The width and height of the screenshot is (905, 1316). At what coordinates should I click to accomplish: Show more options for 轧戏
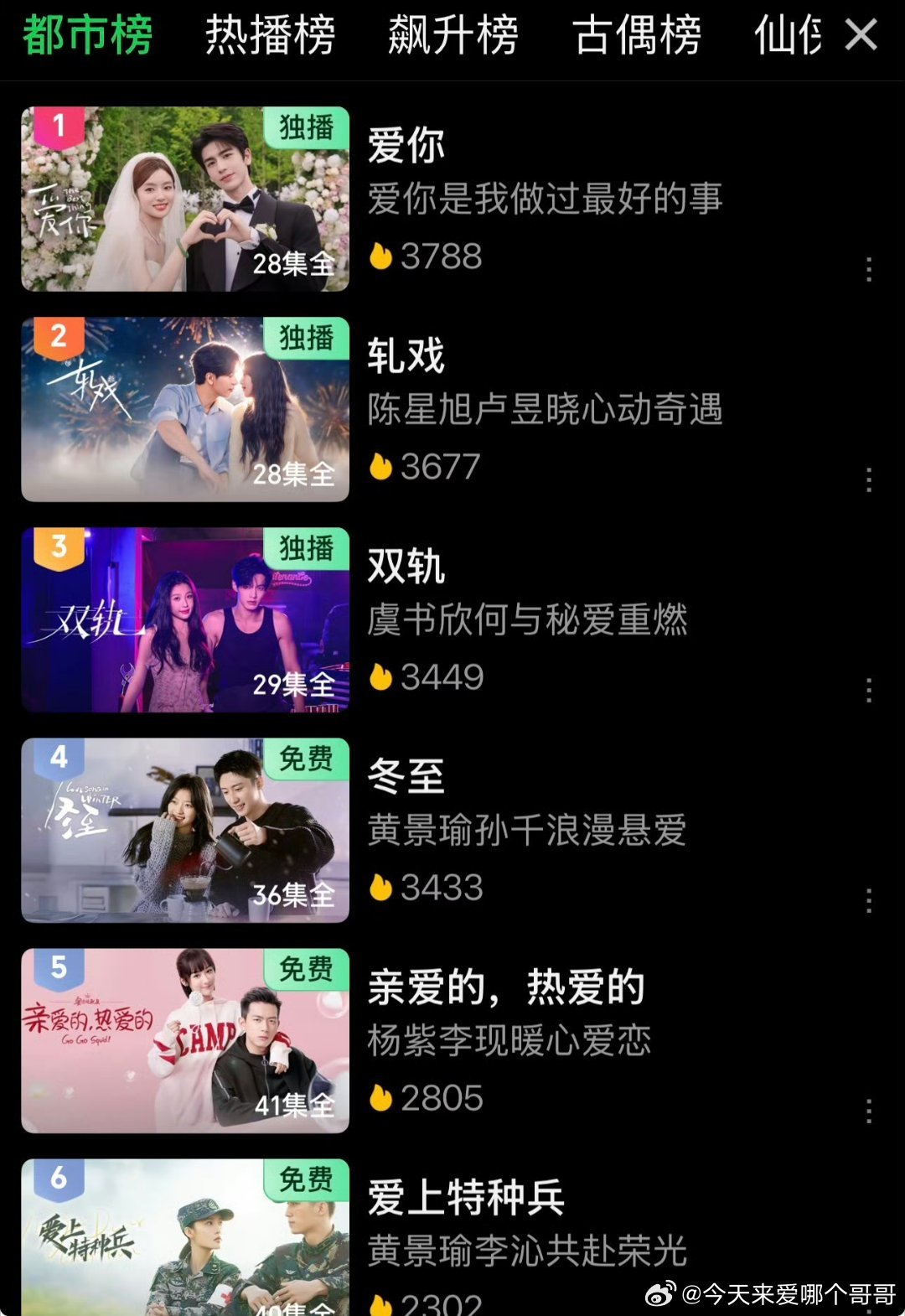pyautogui.click(x=869, y=480)
